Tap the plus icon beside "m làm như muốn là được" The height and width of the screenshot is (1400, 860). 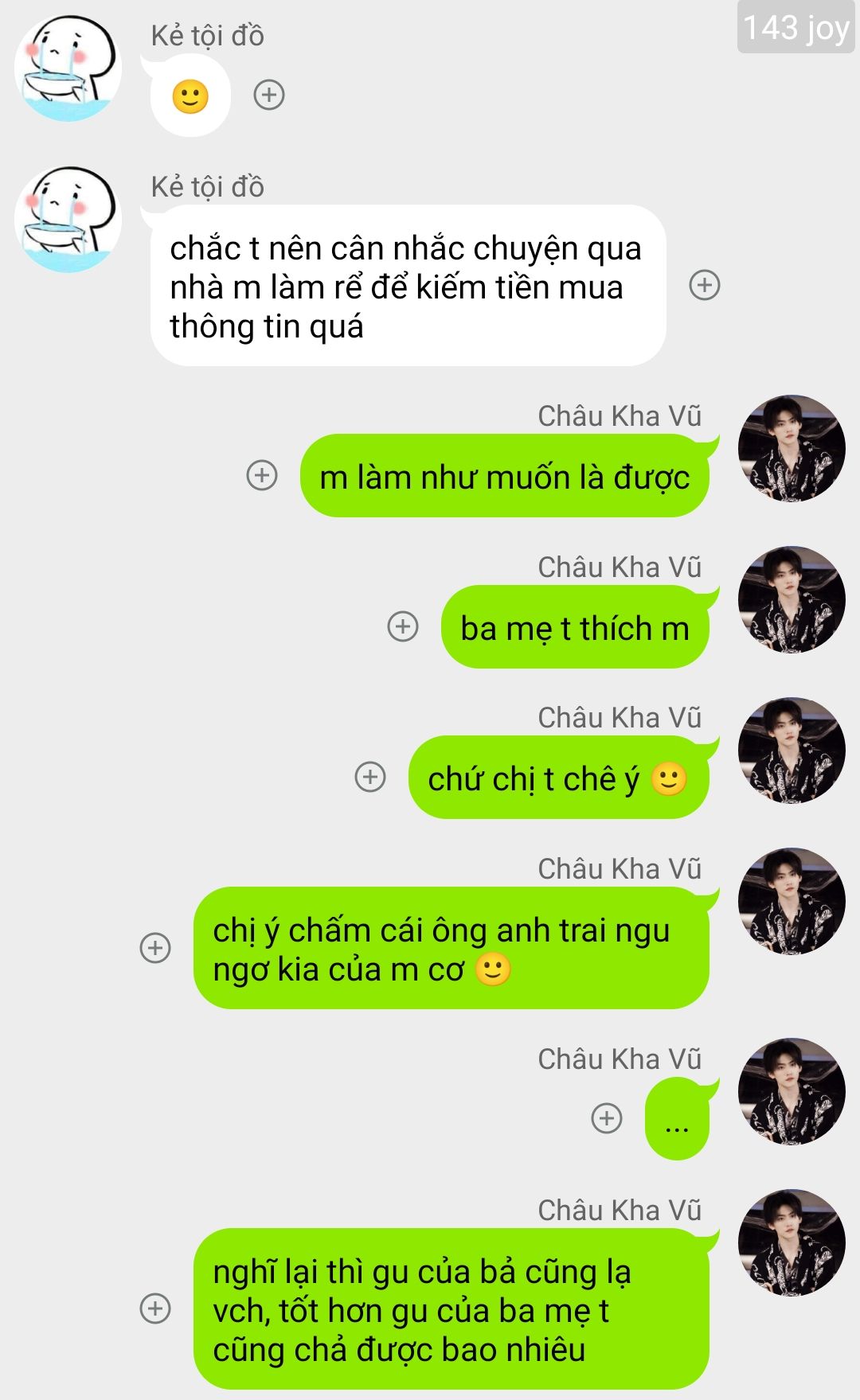point(262,475)
